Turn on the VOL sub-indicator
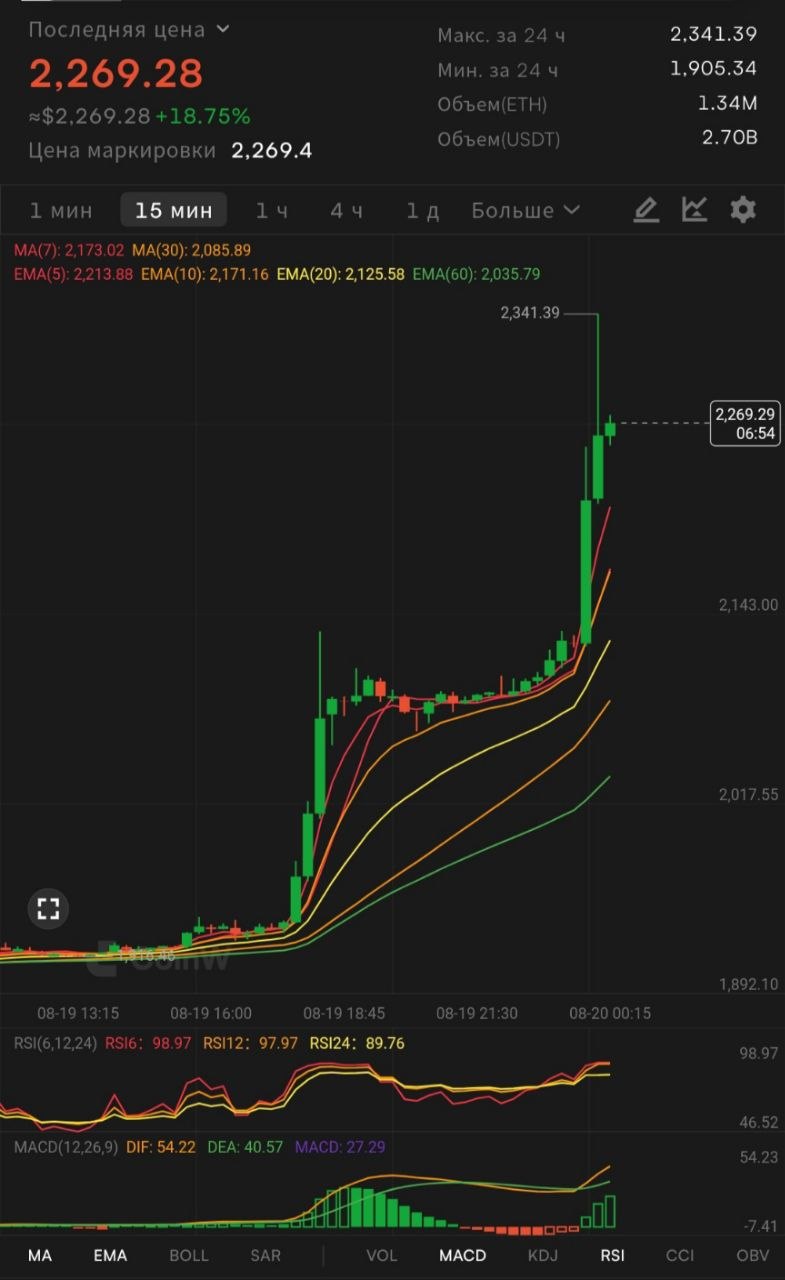The height and width of the screenshot is (1280, 785). [381, 1255]
